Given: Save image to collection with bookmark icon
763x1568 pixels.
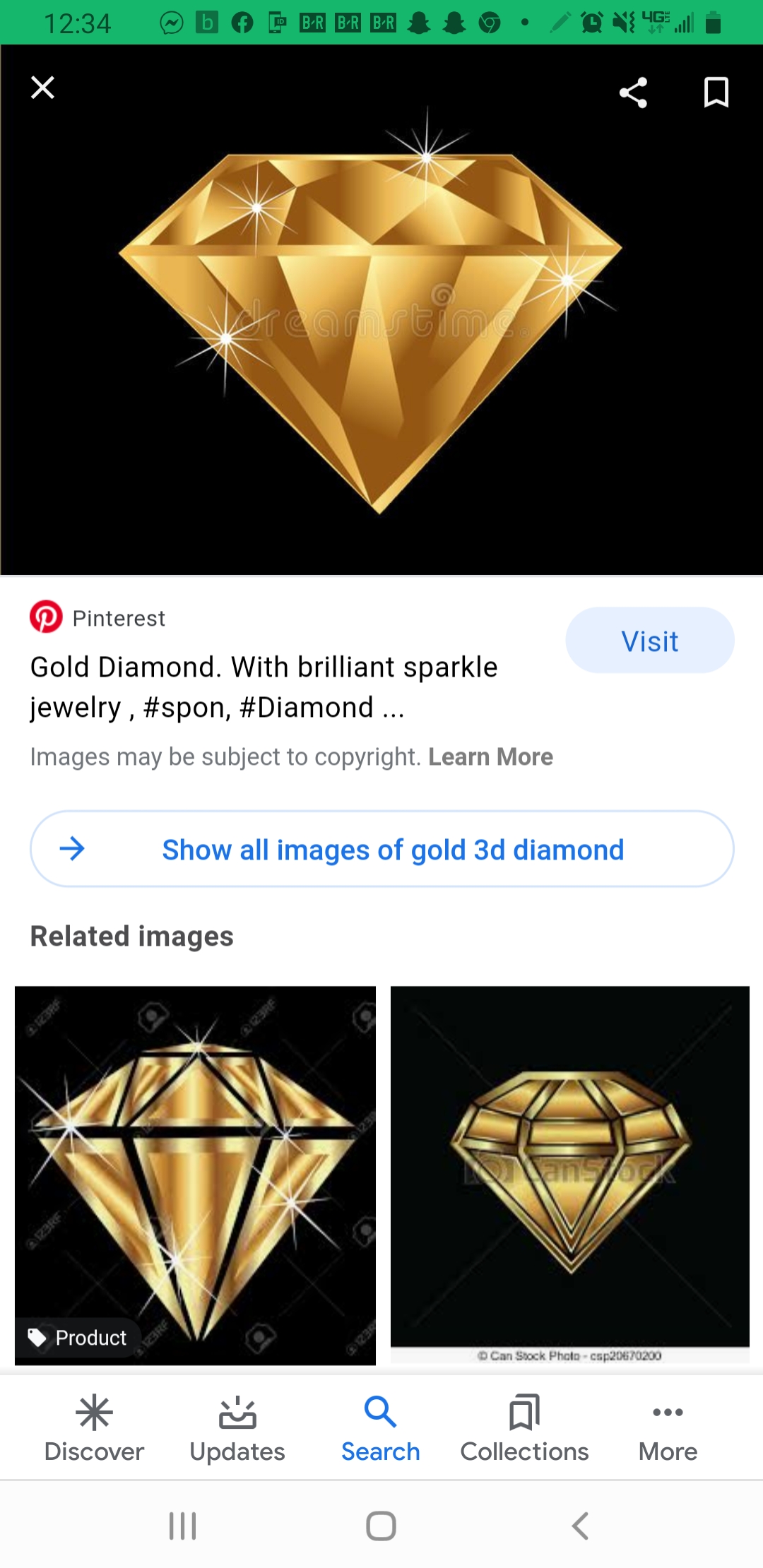Looking at the screenshot, I should (716, 93).
